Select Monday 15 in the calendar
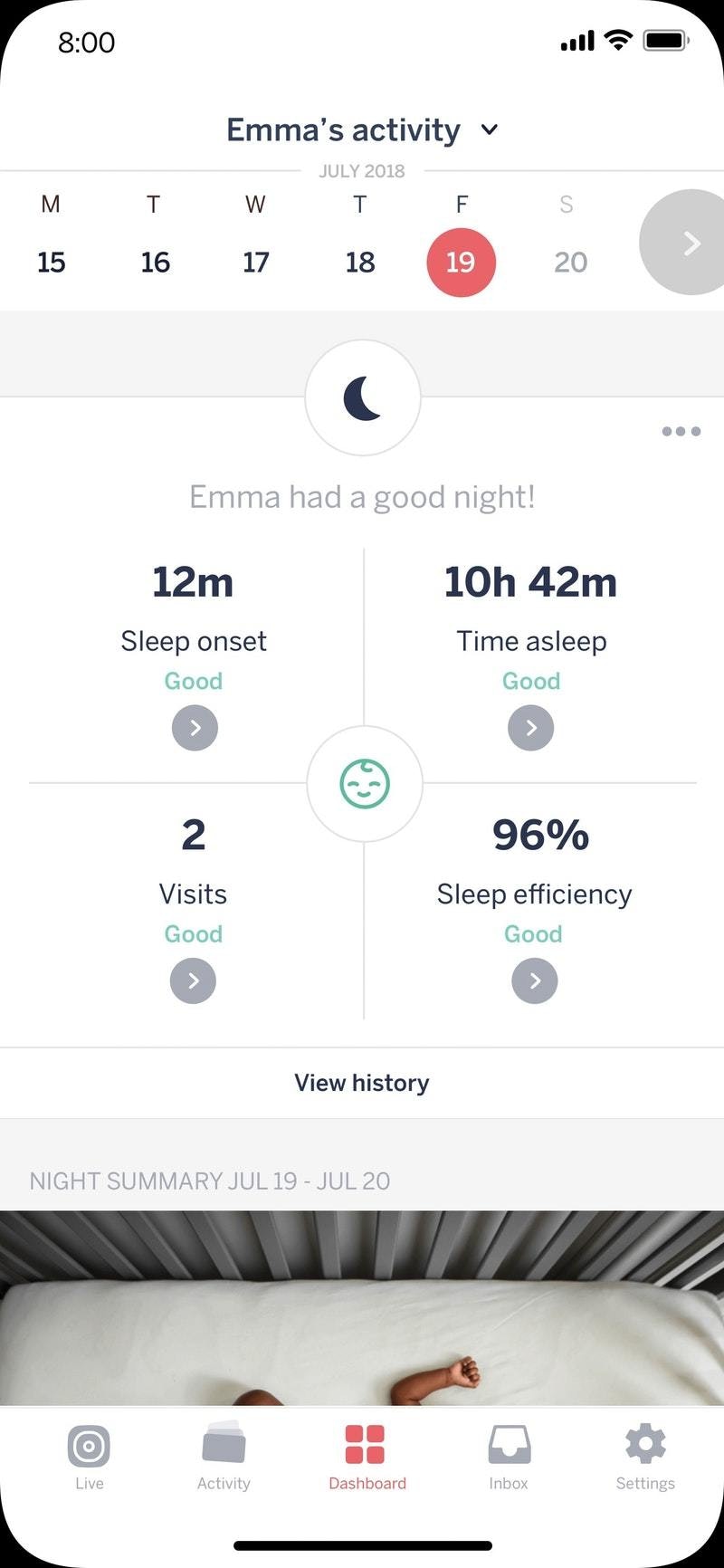Image resolution: width=724 pixels, height=1568 pixels. 52,262
